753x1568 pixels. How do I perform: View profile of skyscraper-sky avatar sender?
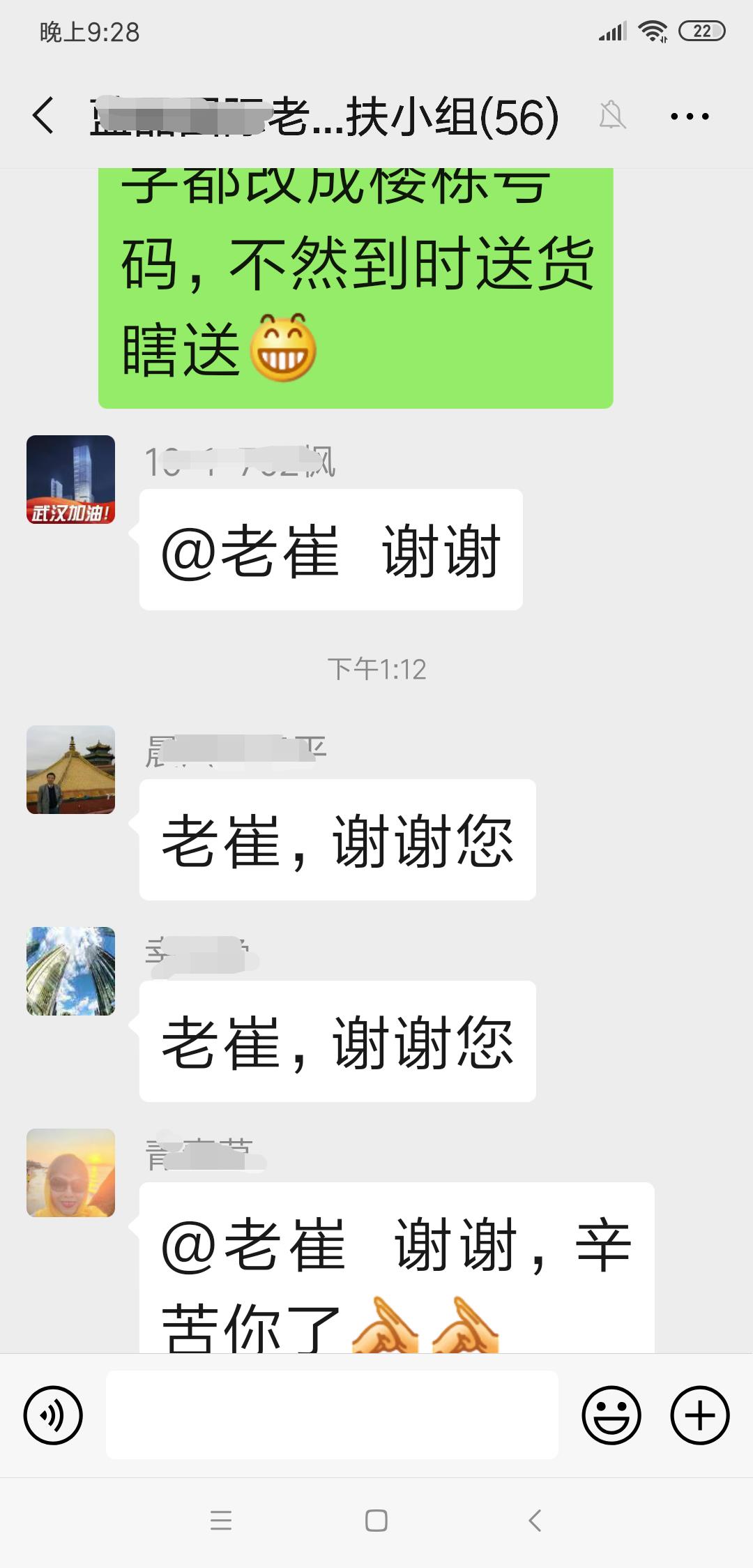[x=70, y=971]
